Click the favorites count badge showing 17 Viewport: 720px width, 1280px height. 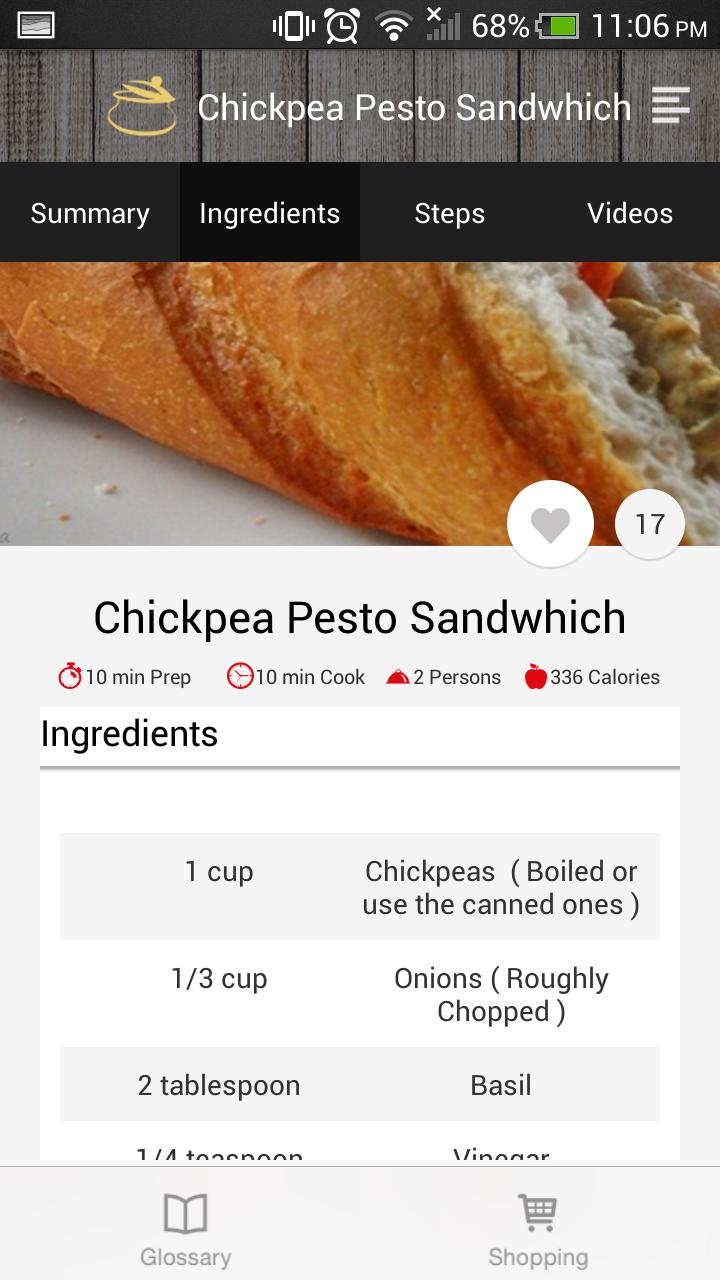(649, 522)
